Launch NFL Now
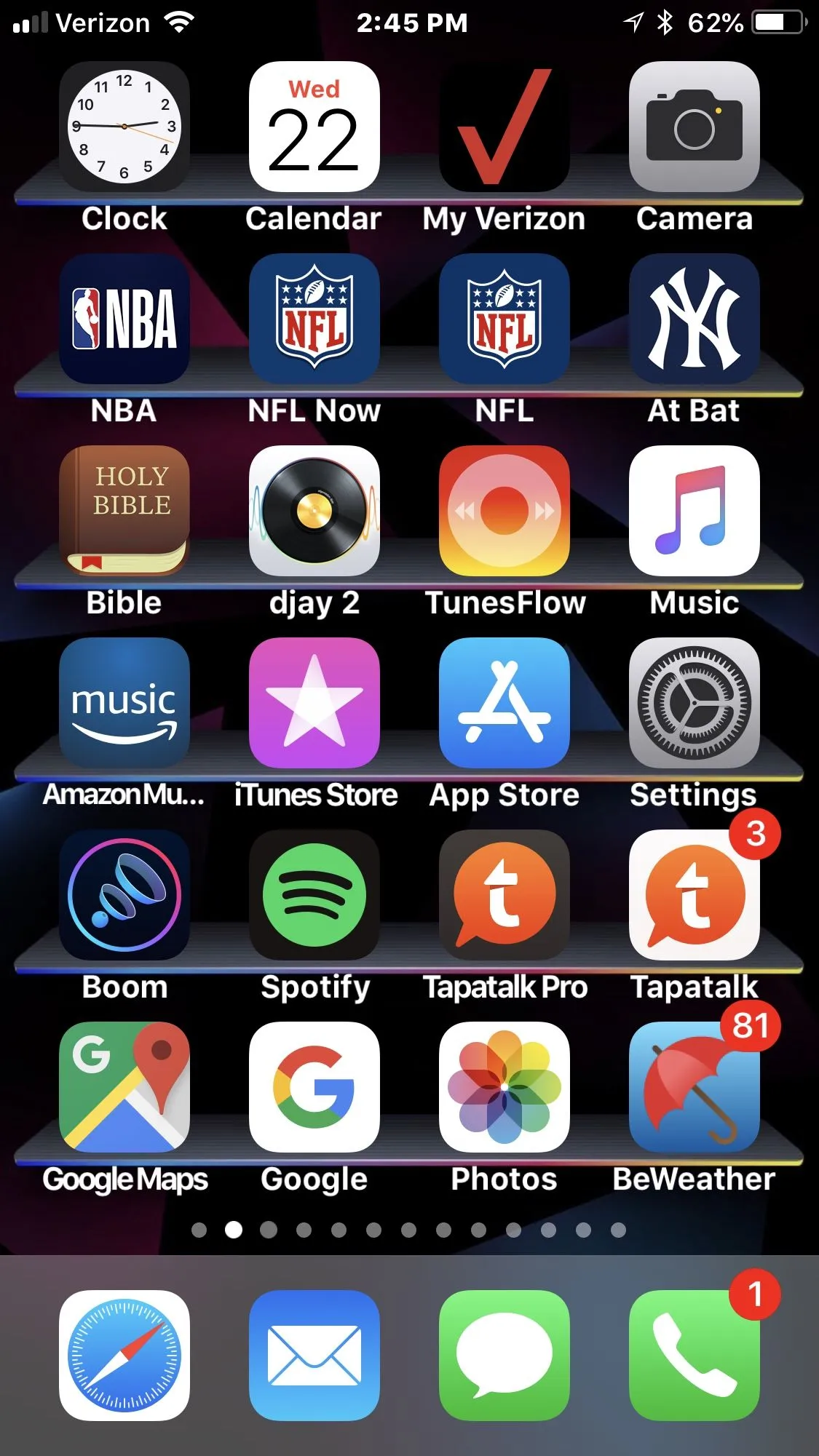819x1456 pixels. pos(314,319)
